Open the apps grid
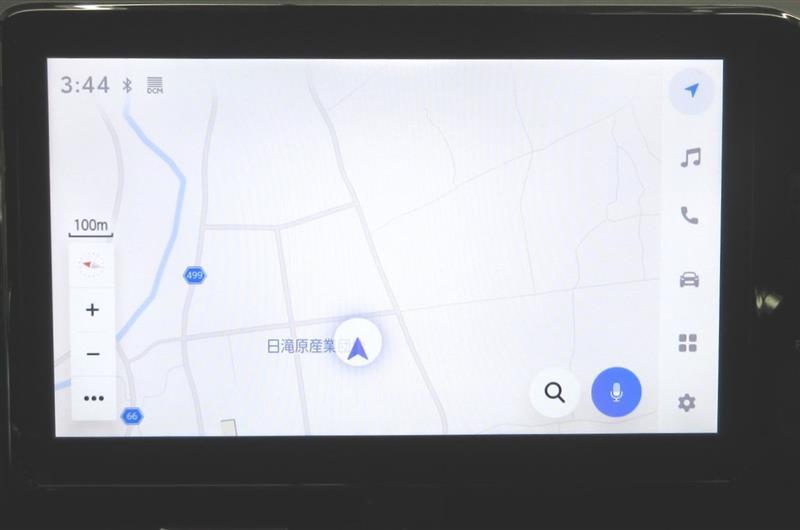The width and height of the screenshot is (800, 530). [x=688, y=343]
